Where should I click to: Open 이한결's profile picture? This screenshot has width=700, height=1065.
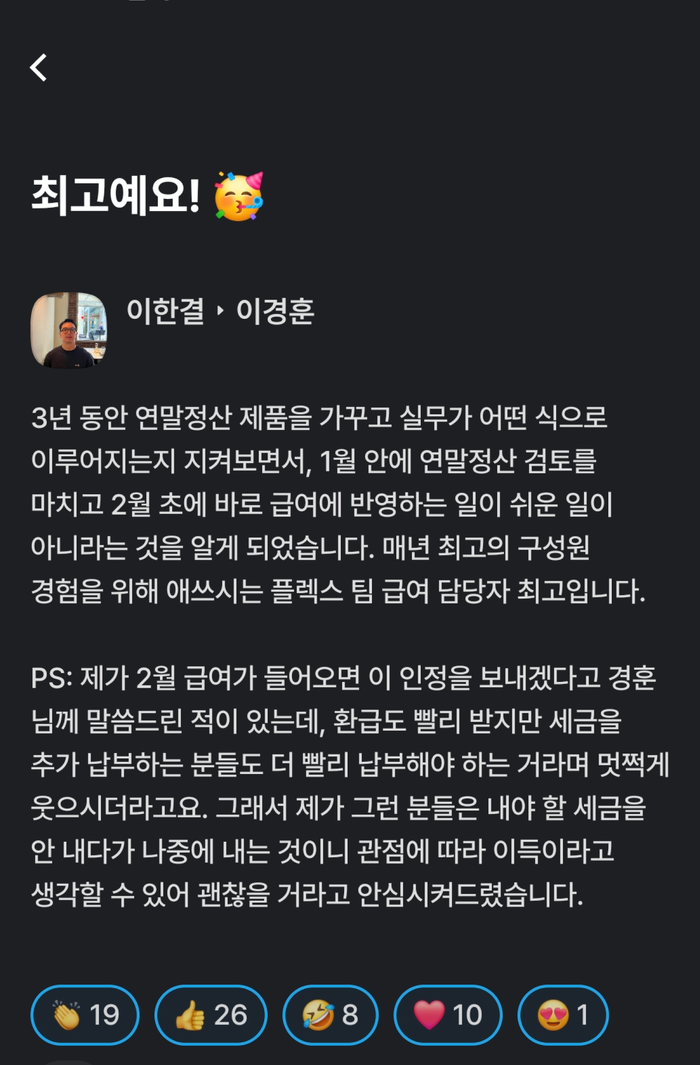(x=68, y=330)
